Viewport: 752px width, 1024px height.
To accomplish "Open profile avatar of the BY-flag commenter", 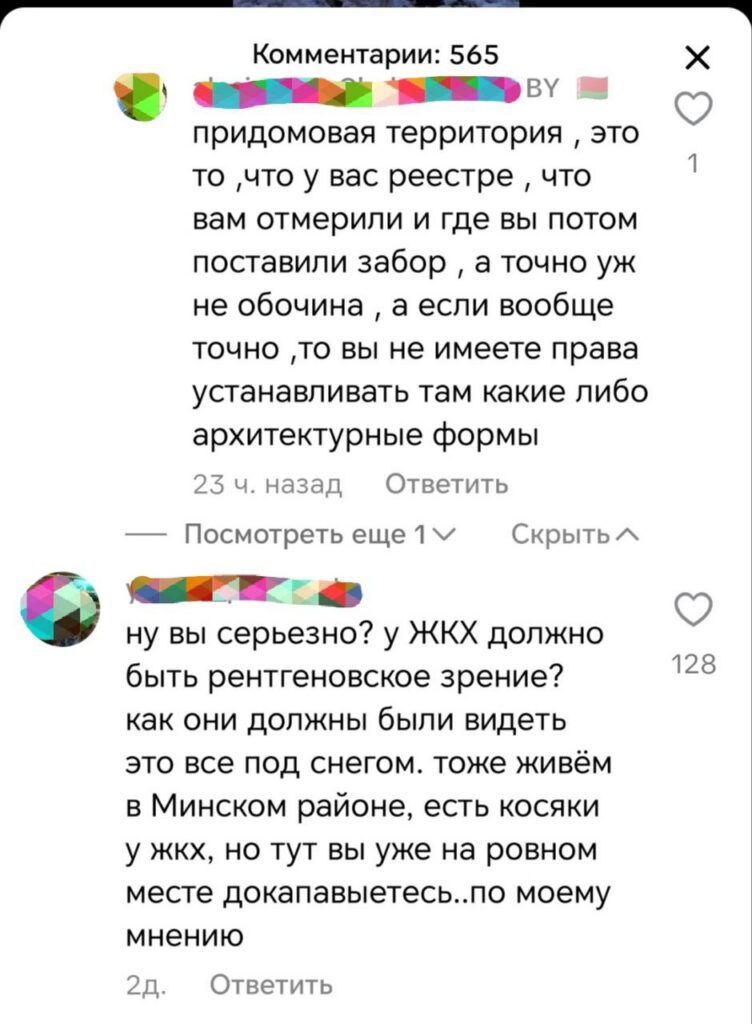I will pos(139,97).
